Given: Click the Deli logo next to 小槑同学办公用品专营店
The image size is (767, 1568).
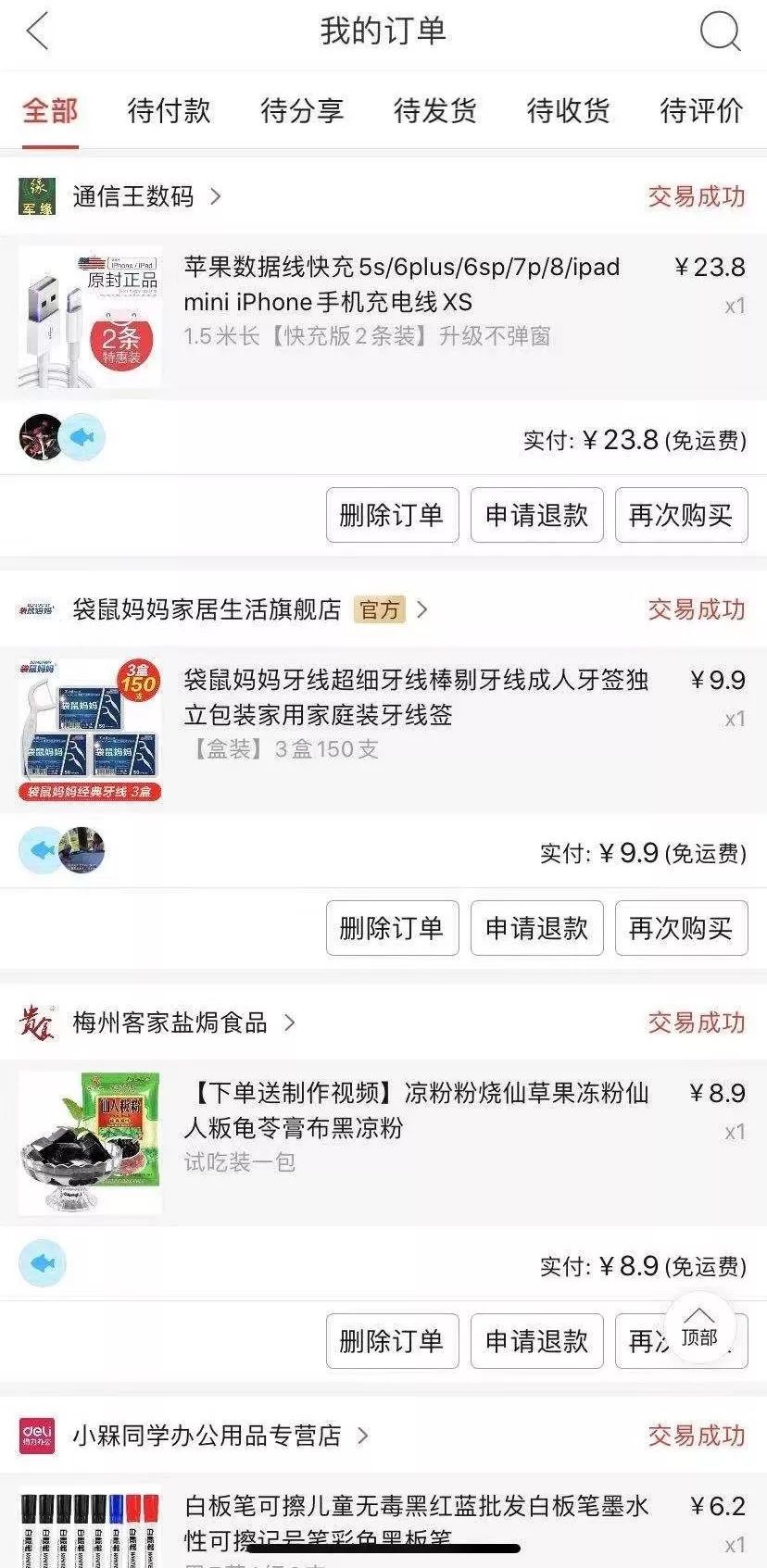Looking at the screenshot, I should coord(35,1436).
